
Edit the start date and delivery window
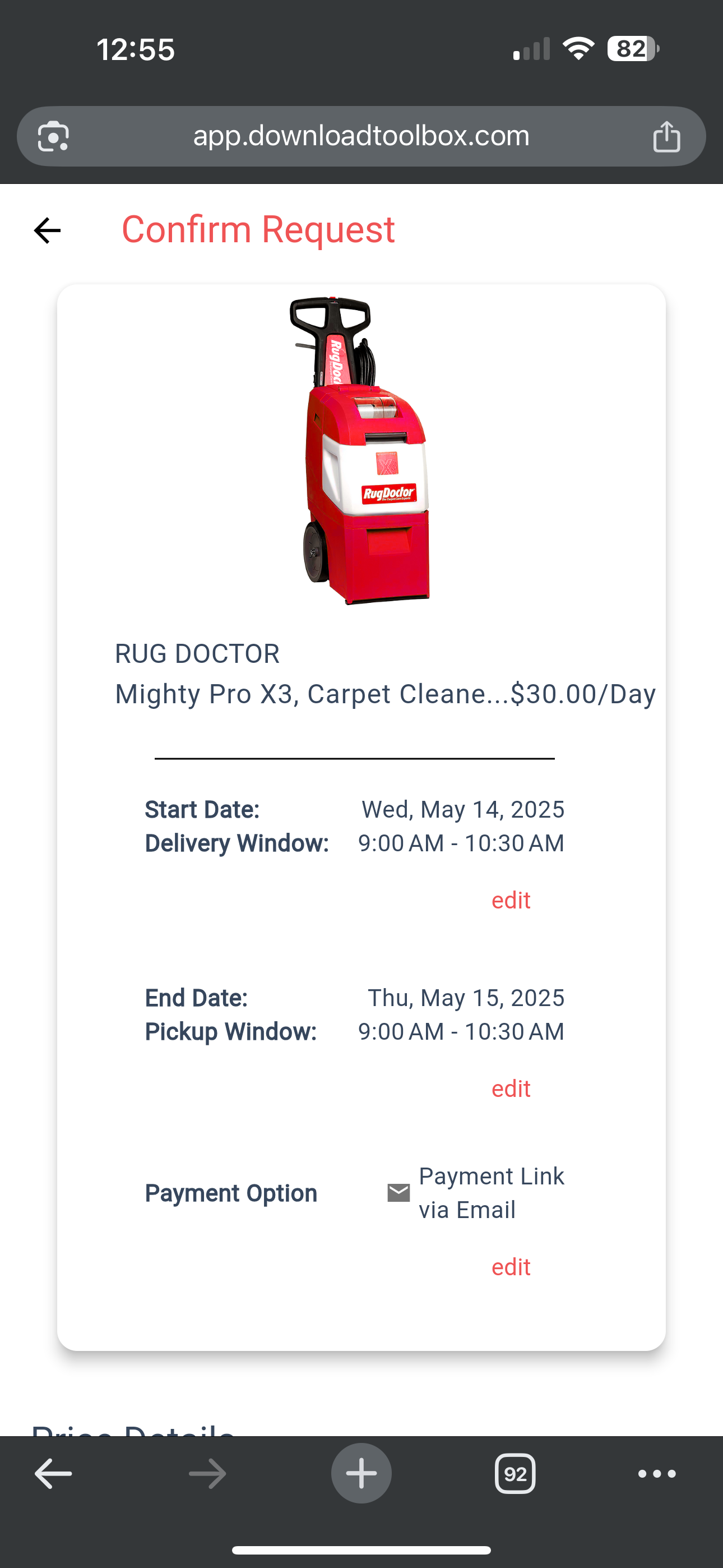[x=511, y=900]
